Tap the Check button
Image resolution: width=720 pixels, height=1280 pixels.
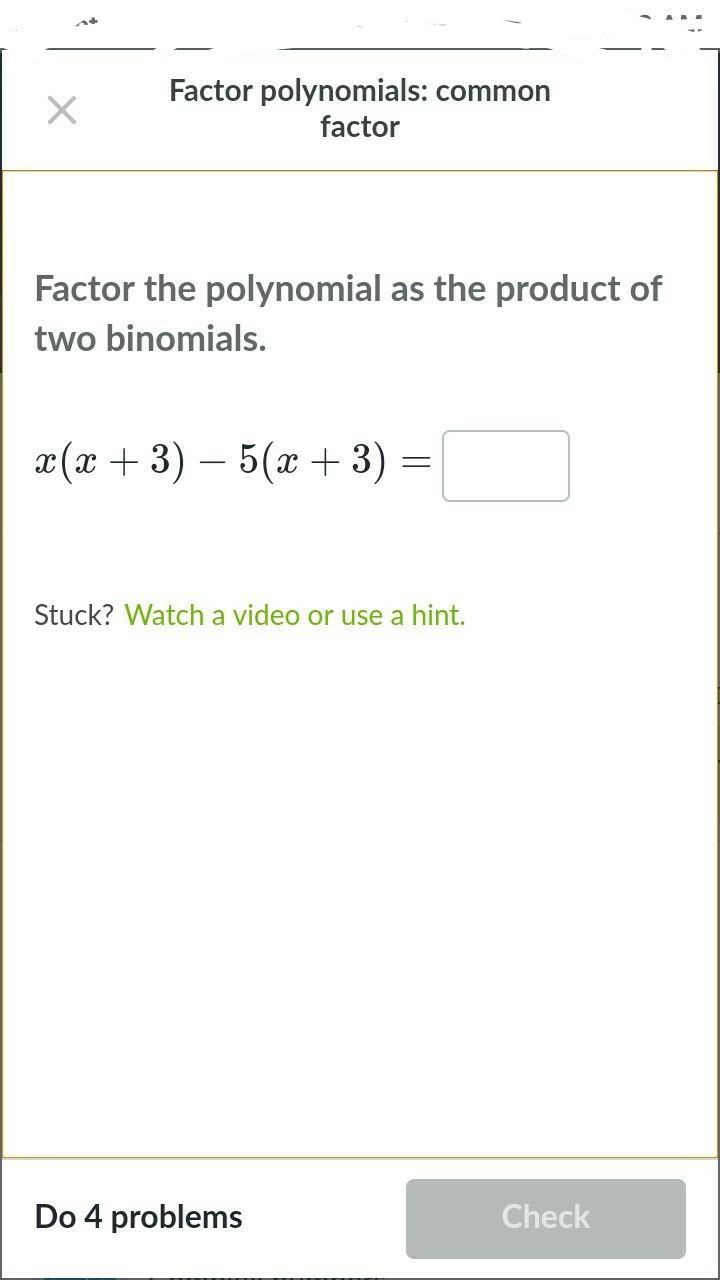[545, 1217]
